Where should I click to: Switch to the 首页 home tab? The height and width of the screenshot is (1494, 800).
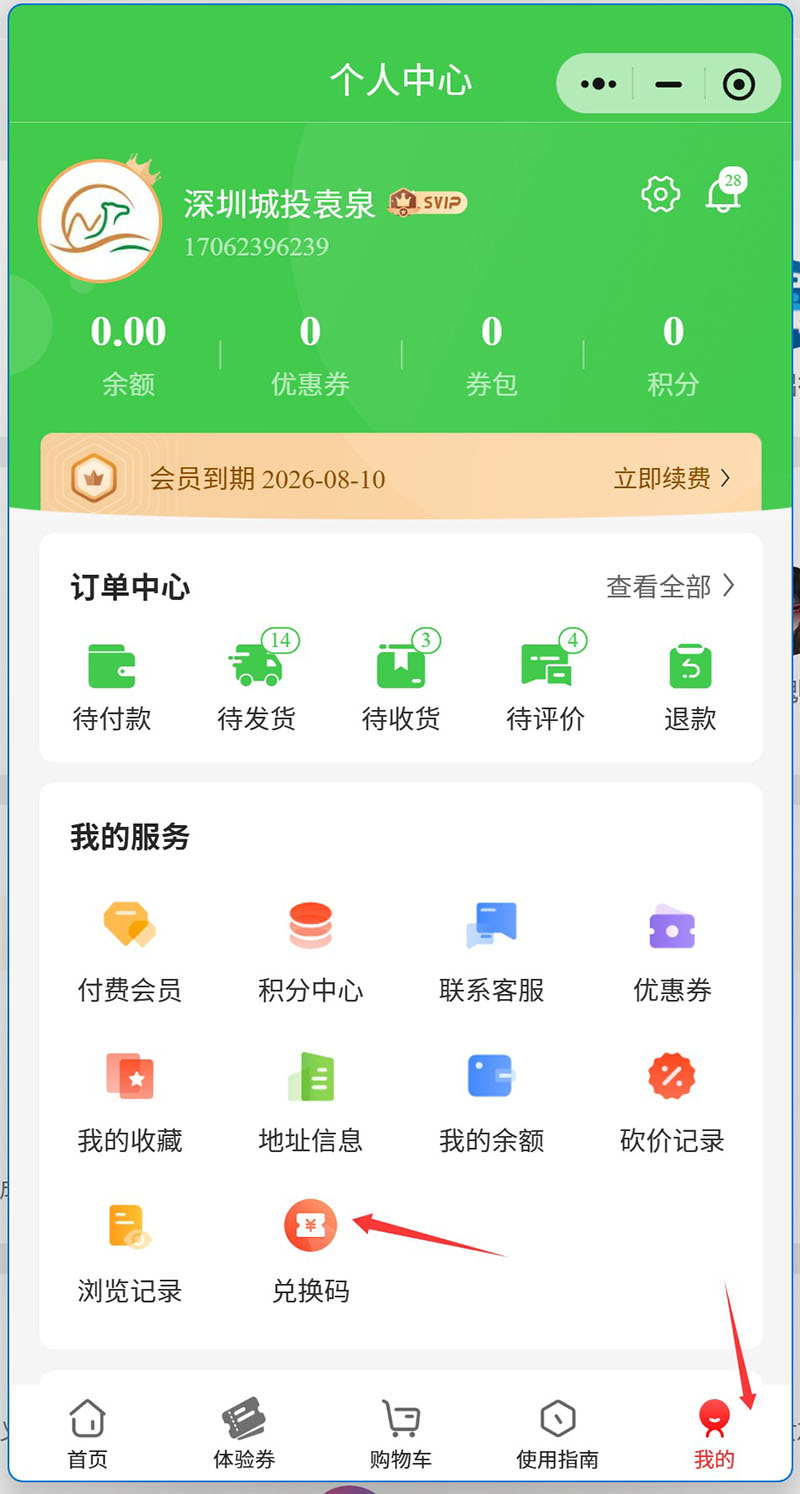click(x=88, y=1434)
